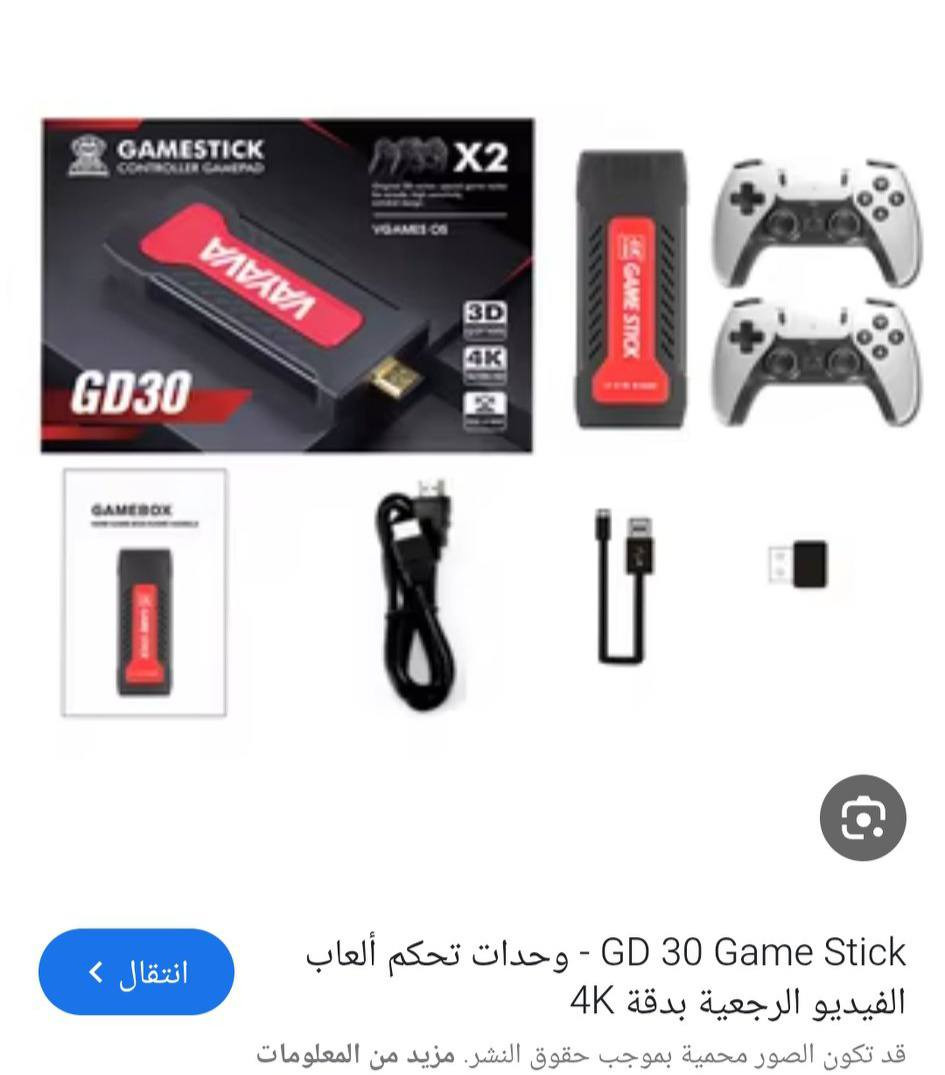Tap the blue انتقال visit button
This screenshot has height=1075, width=945.
(x=137, y=972)
